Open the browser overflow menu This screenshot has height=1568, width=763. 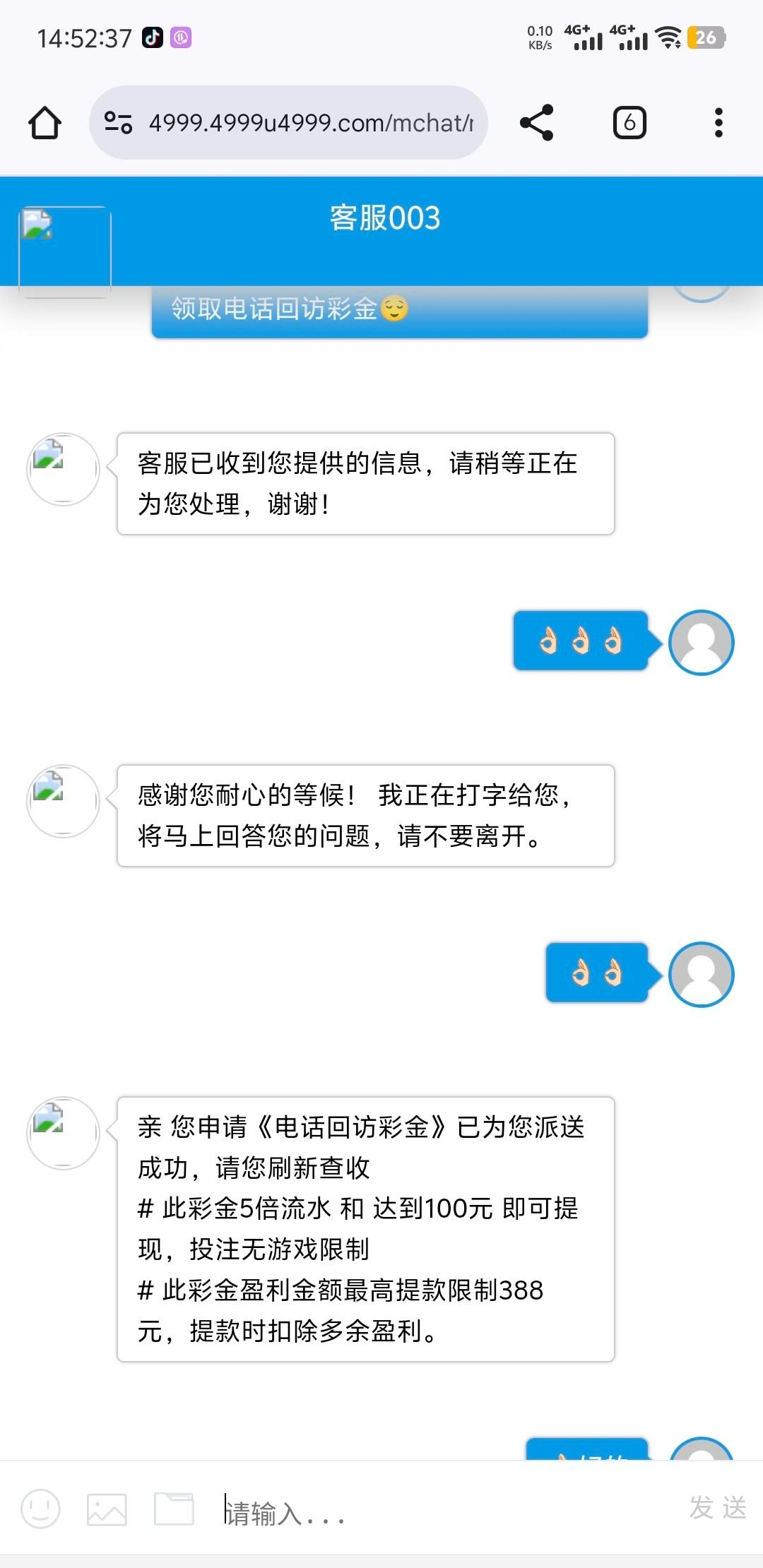tap(718, 123)
